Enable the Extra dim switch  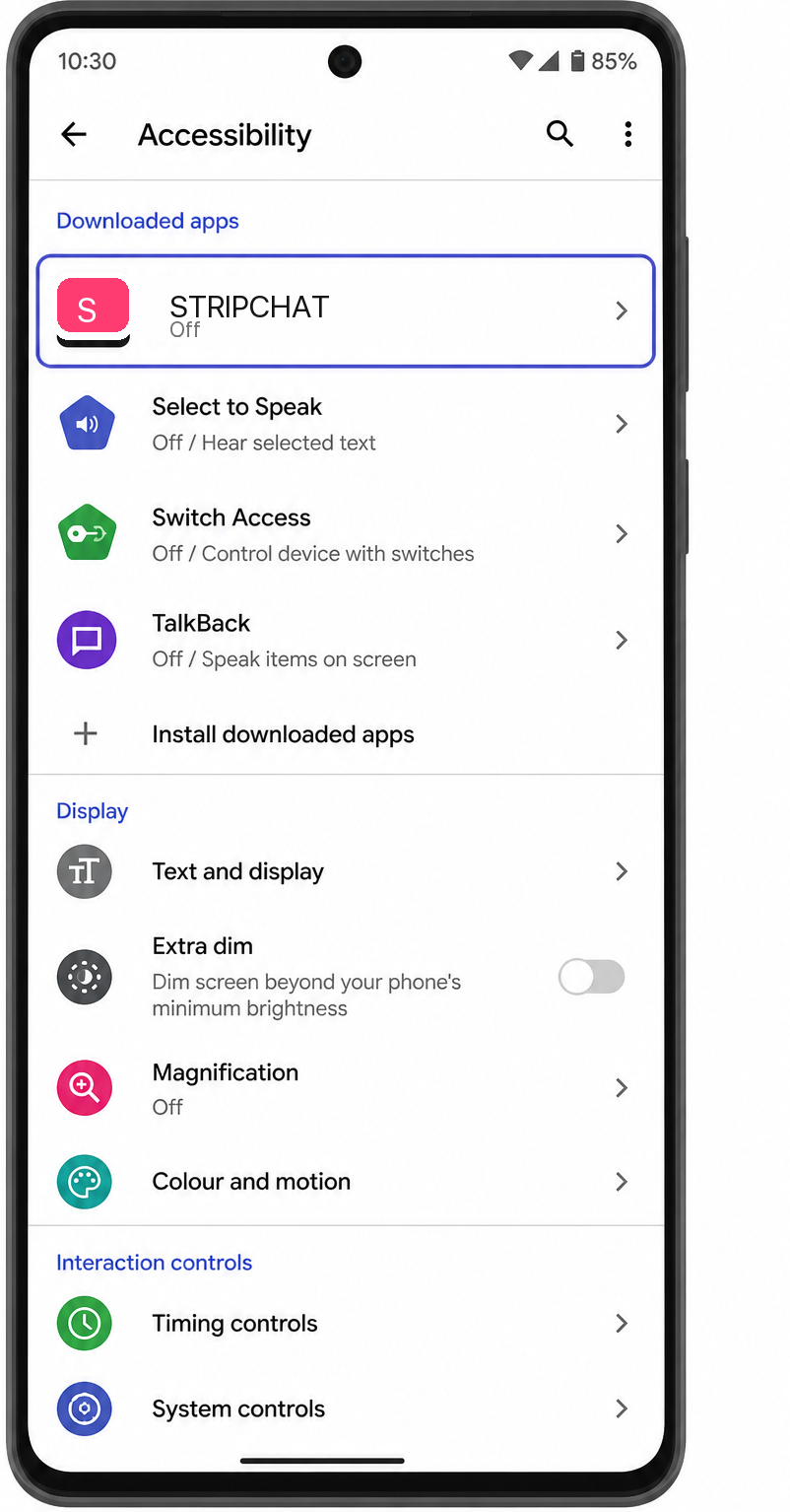592,977
